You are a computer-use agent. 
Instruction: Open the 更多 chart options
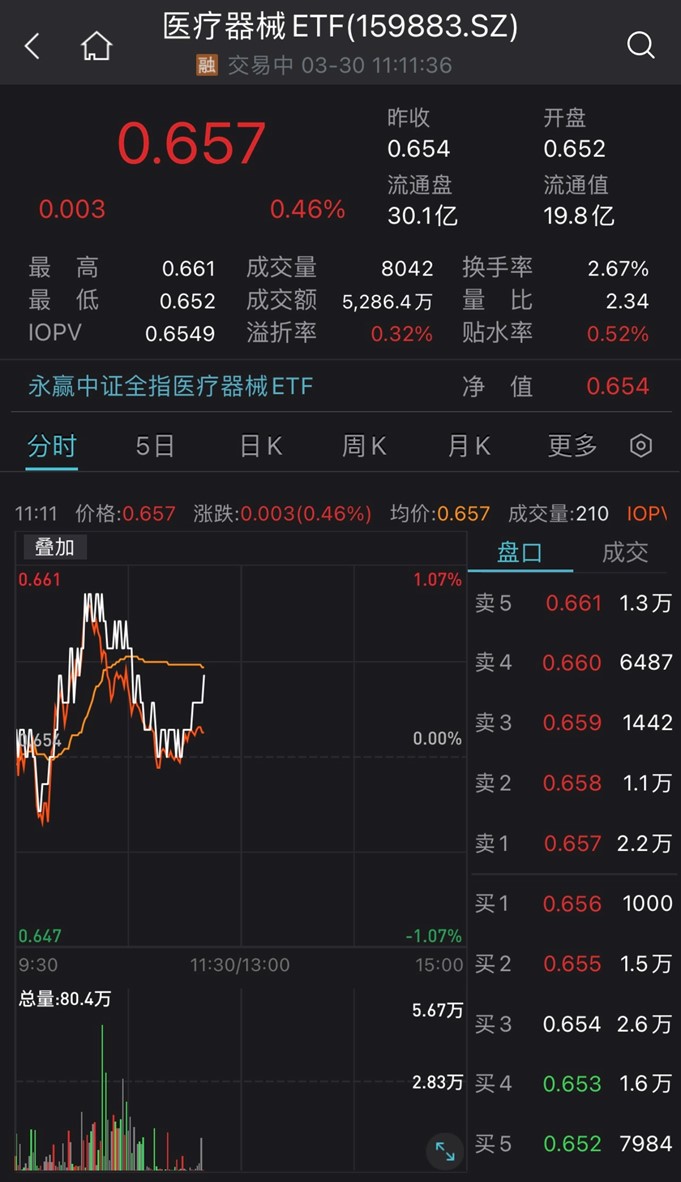(572, 446)
